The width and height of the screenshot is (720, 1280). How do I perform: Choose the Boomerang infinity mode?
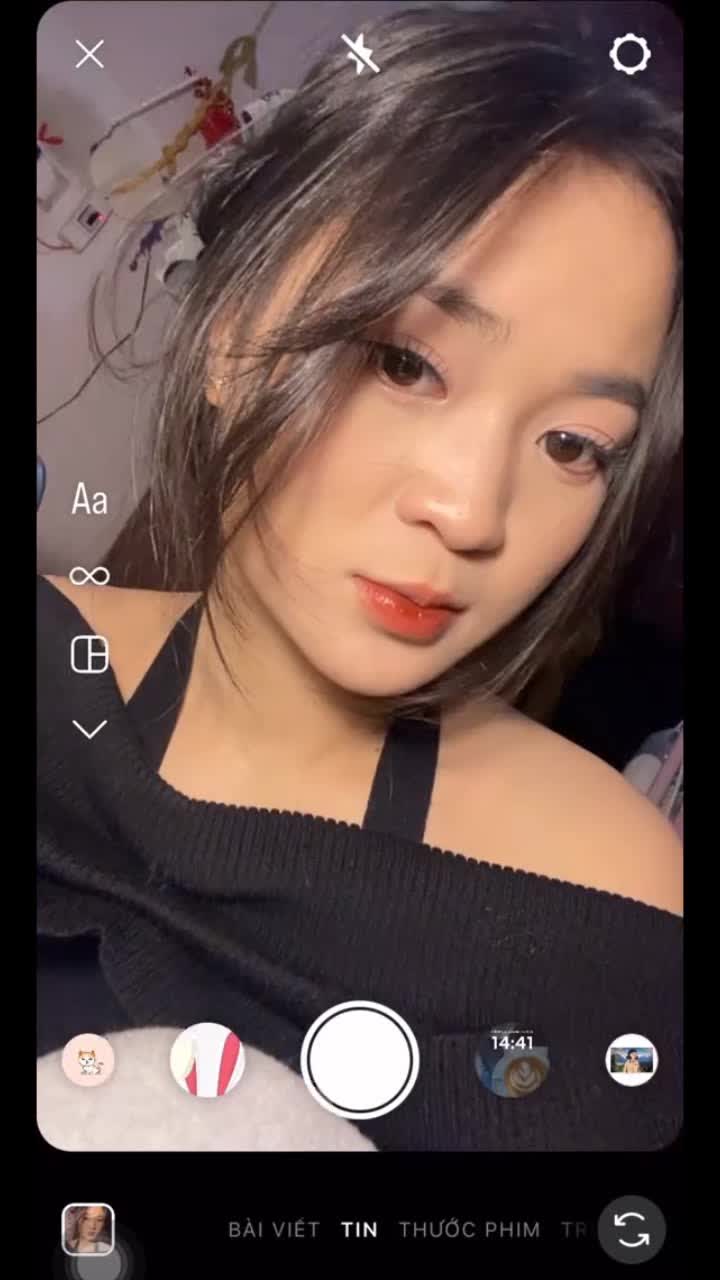tap(89, 576)
